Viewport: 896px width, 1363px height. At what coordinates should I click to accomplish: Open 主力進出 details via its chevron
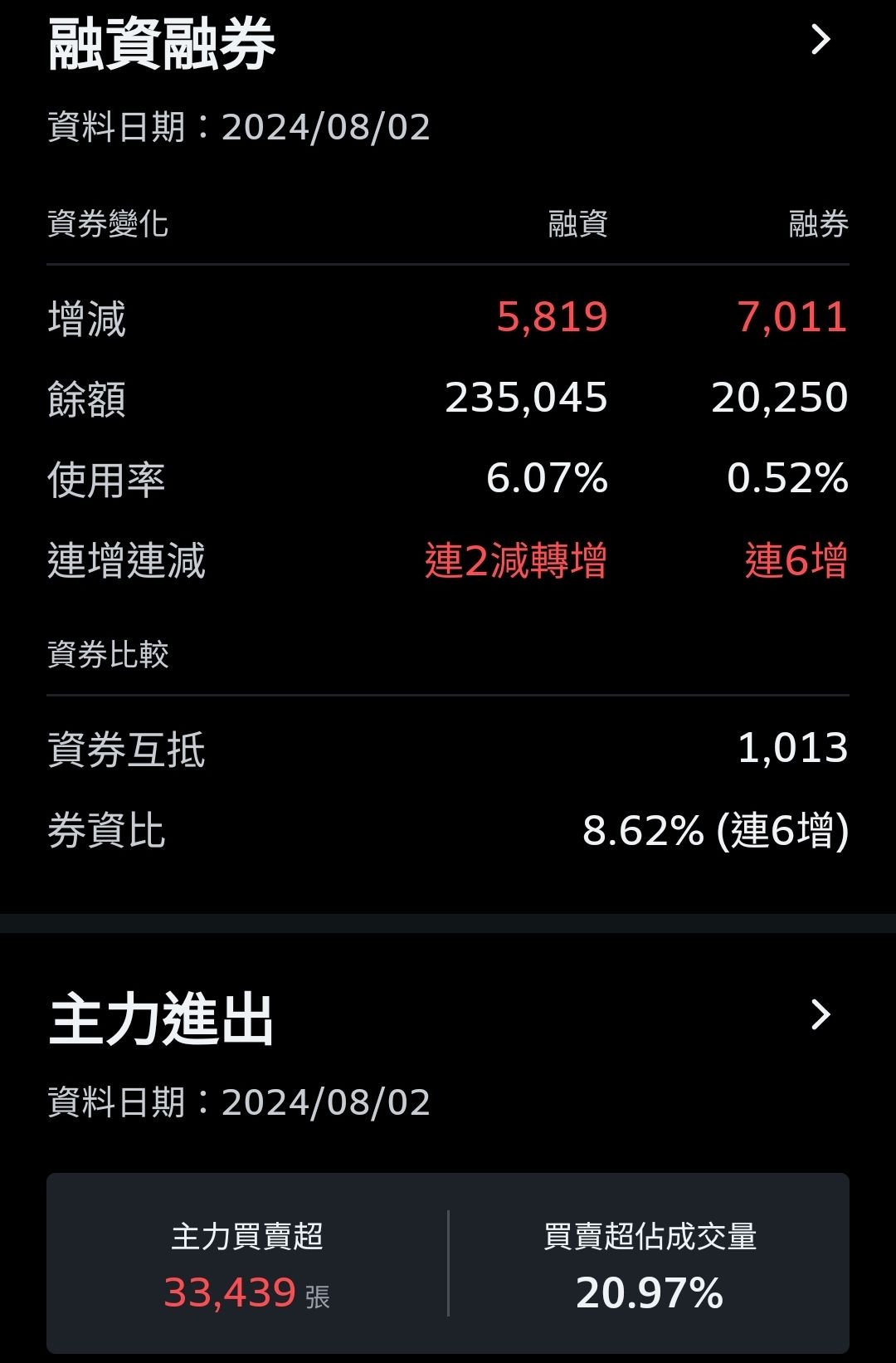coord(820,1014)
